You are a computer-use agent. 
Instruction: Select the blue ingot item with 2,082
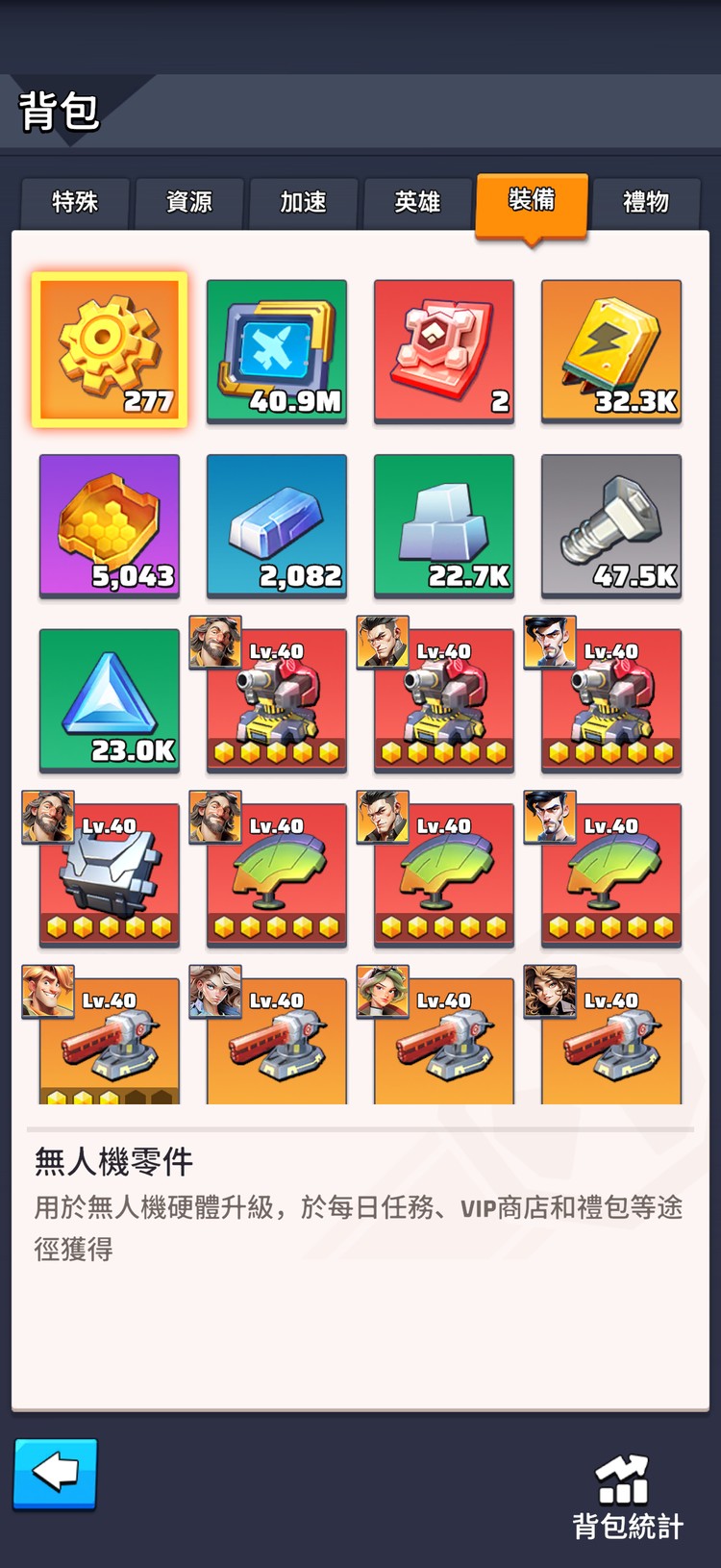pos(277,525)
